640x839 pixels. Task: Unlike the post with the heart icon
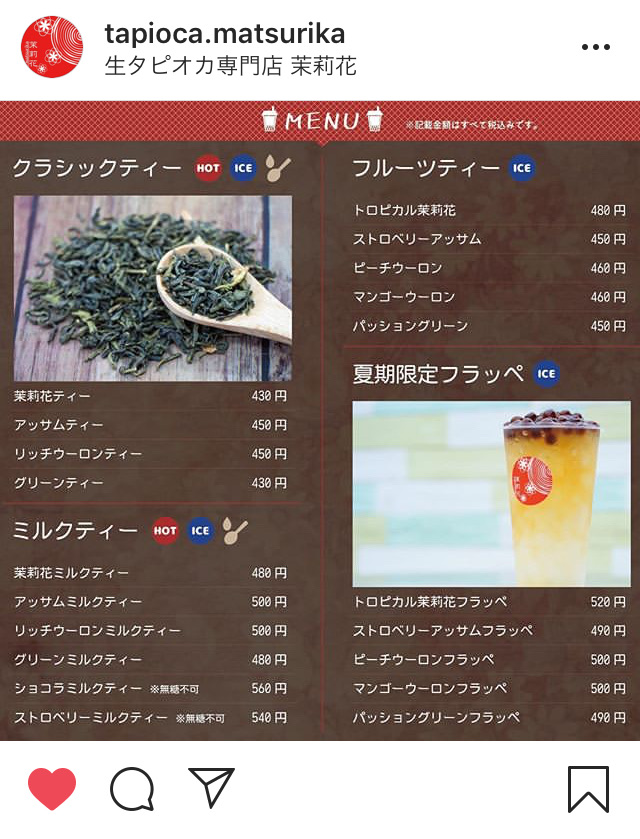pyautogui.click(x=52, y=789)
